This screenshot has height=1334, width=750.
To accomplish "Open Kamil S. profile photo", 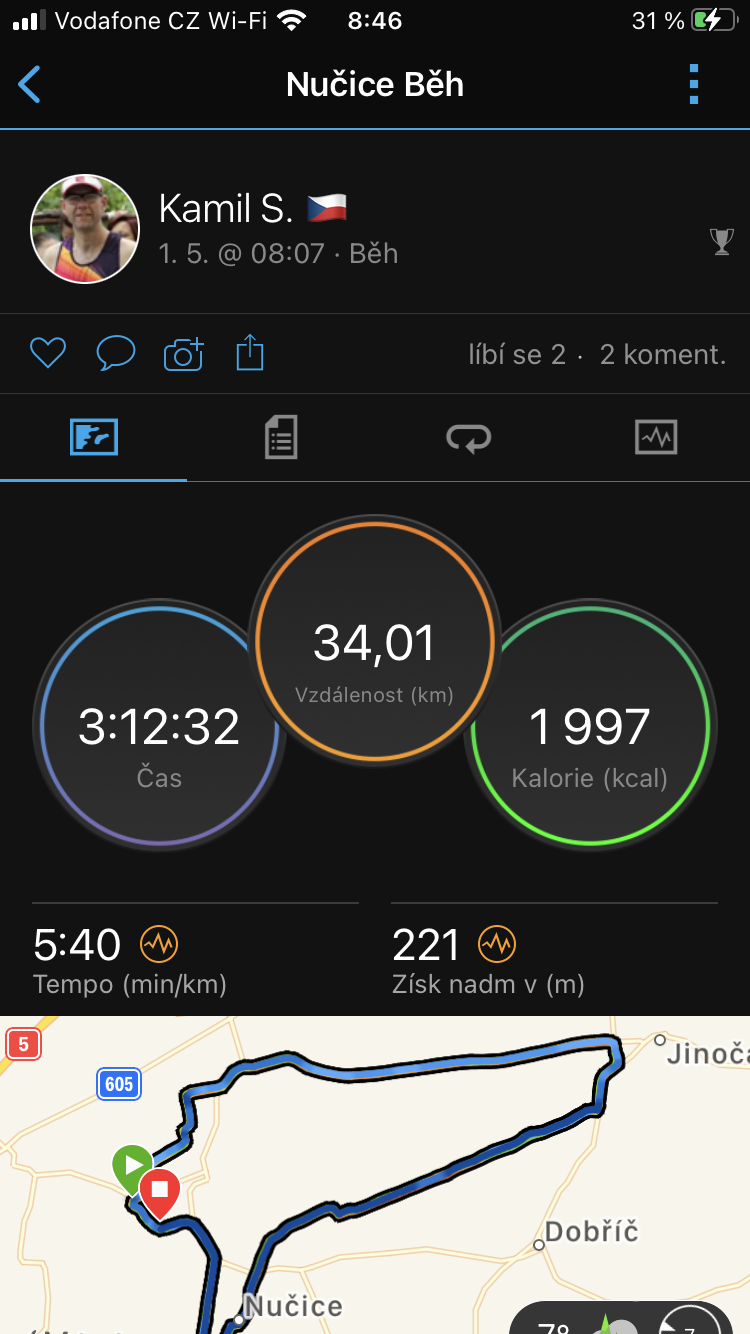I will point(85,229).
